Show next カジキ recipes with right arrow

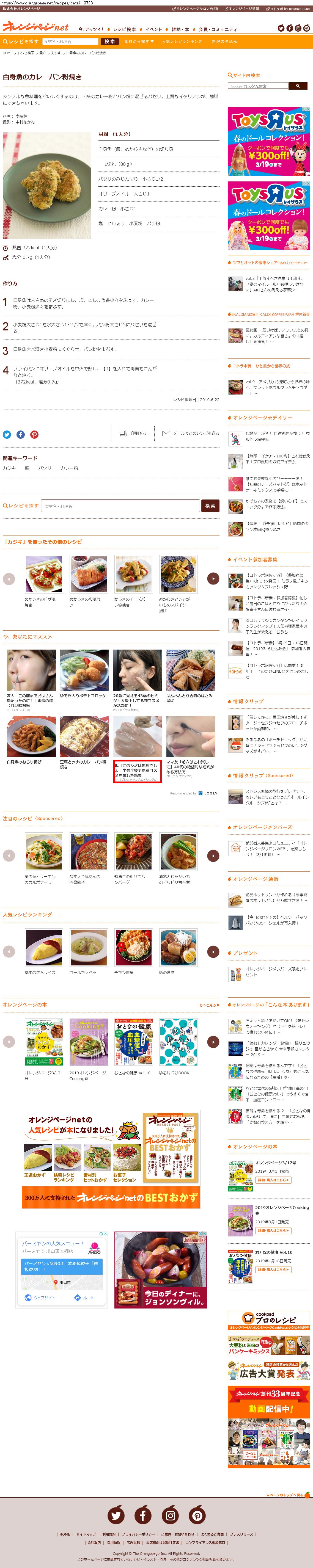213,578
